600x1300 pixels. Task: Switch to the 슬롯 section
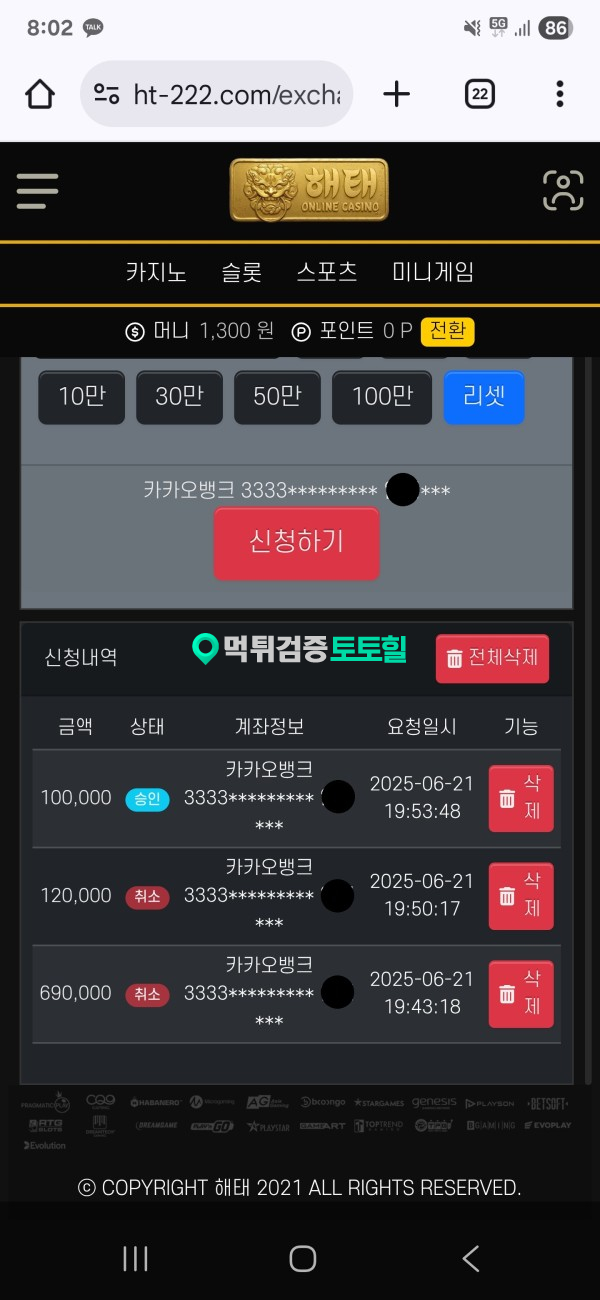241,272
